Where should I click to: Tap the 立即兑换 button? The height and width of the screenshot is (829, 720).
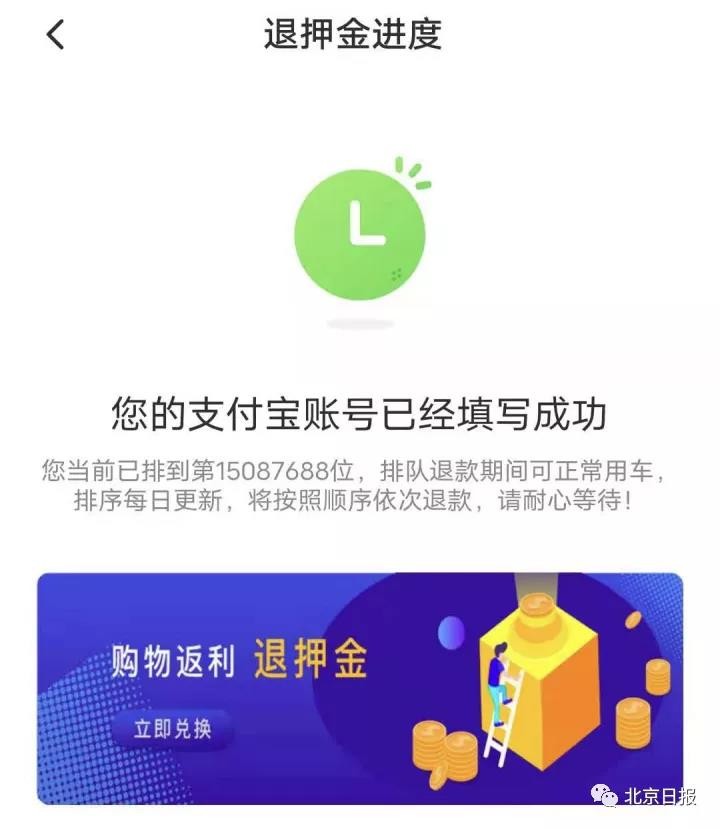point(173,729)
